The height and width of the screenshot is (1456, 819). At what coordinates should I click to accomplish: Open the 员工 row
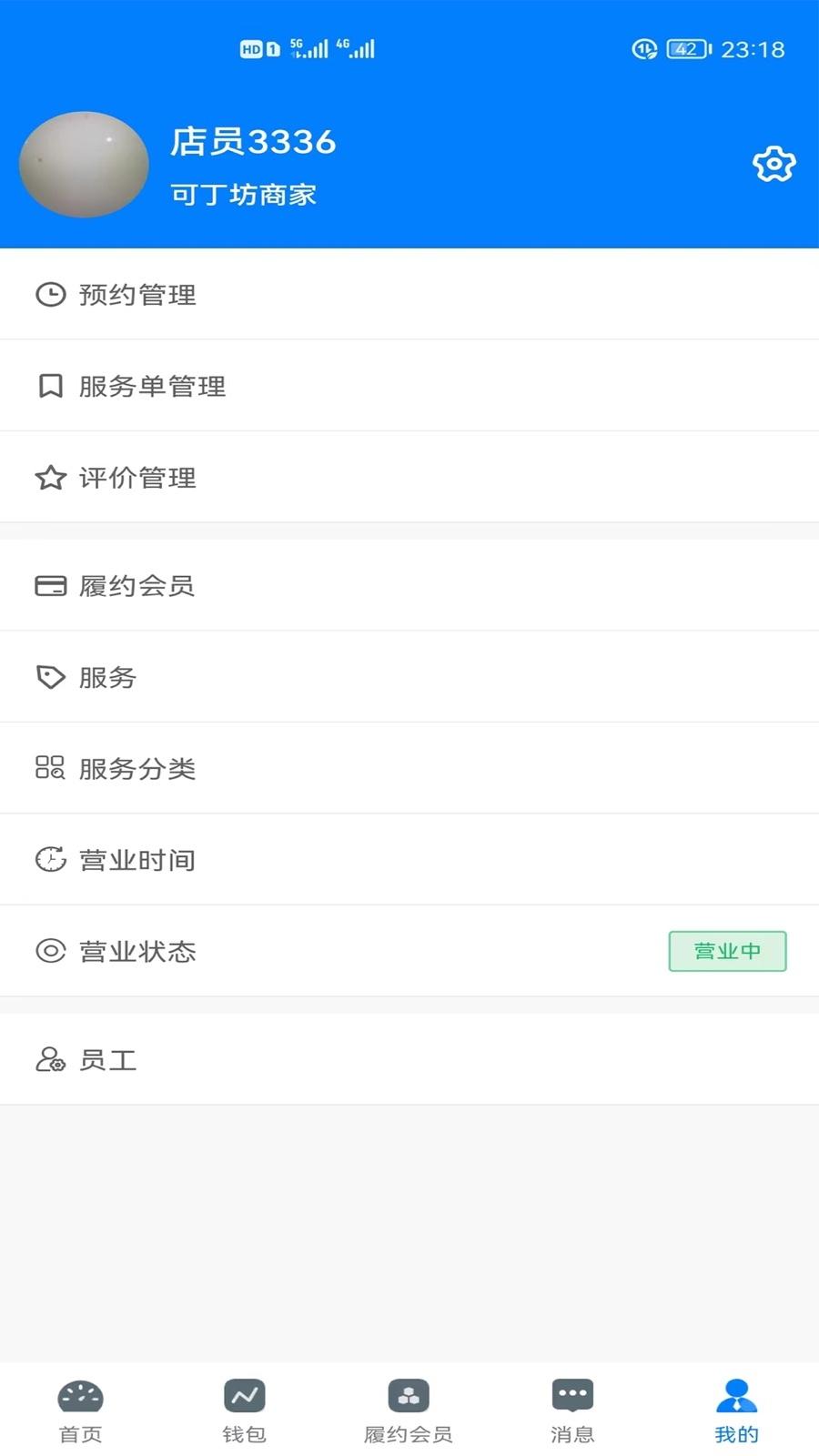click(409, 1059)
